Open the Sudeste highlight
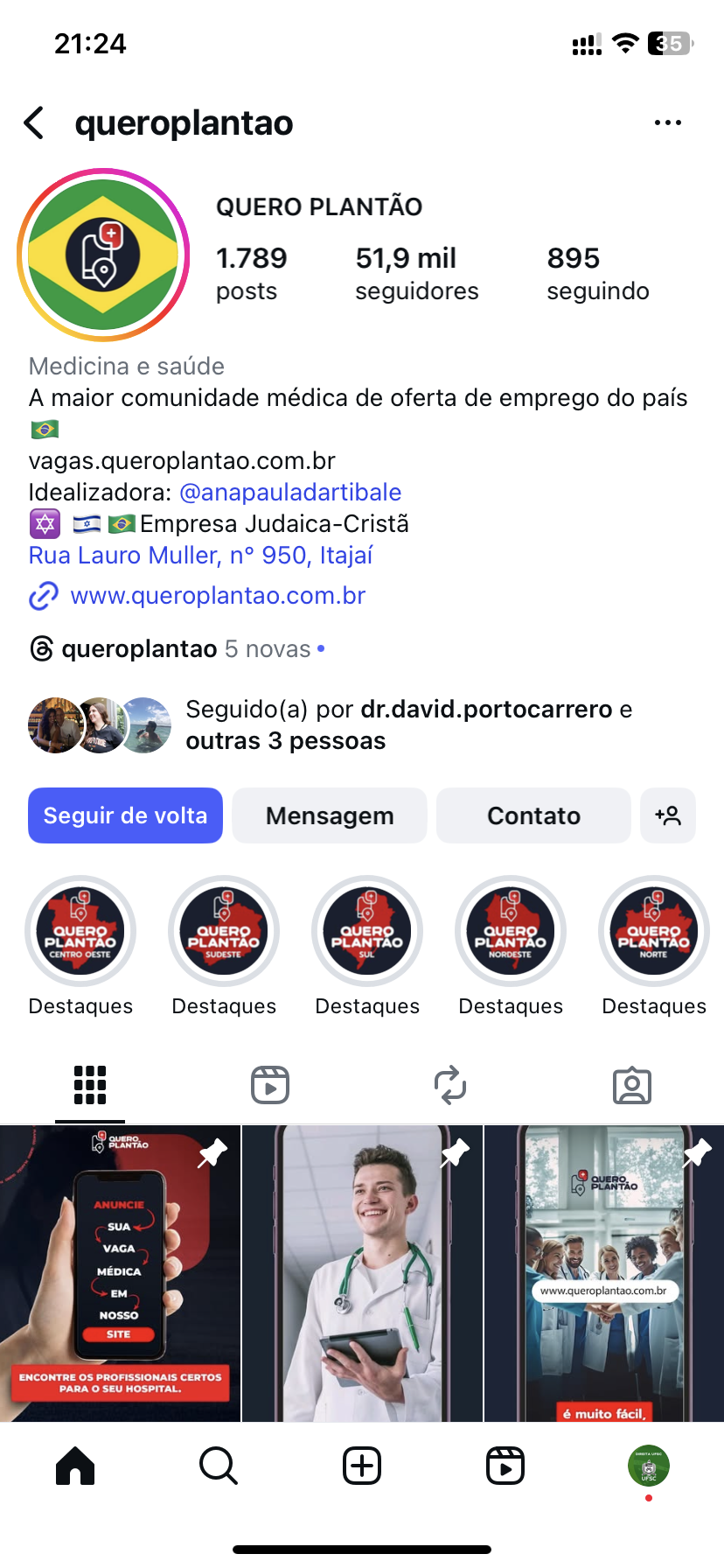The width and height of the screenshot is (724, 1568). click(x=224, y=932)
